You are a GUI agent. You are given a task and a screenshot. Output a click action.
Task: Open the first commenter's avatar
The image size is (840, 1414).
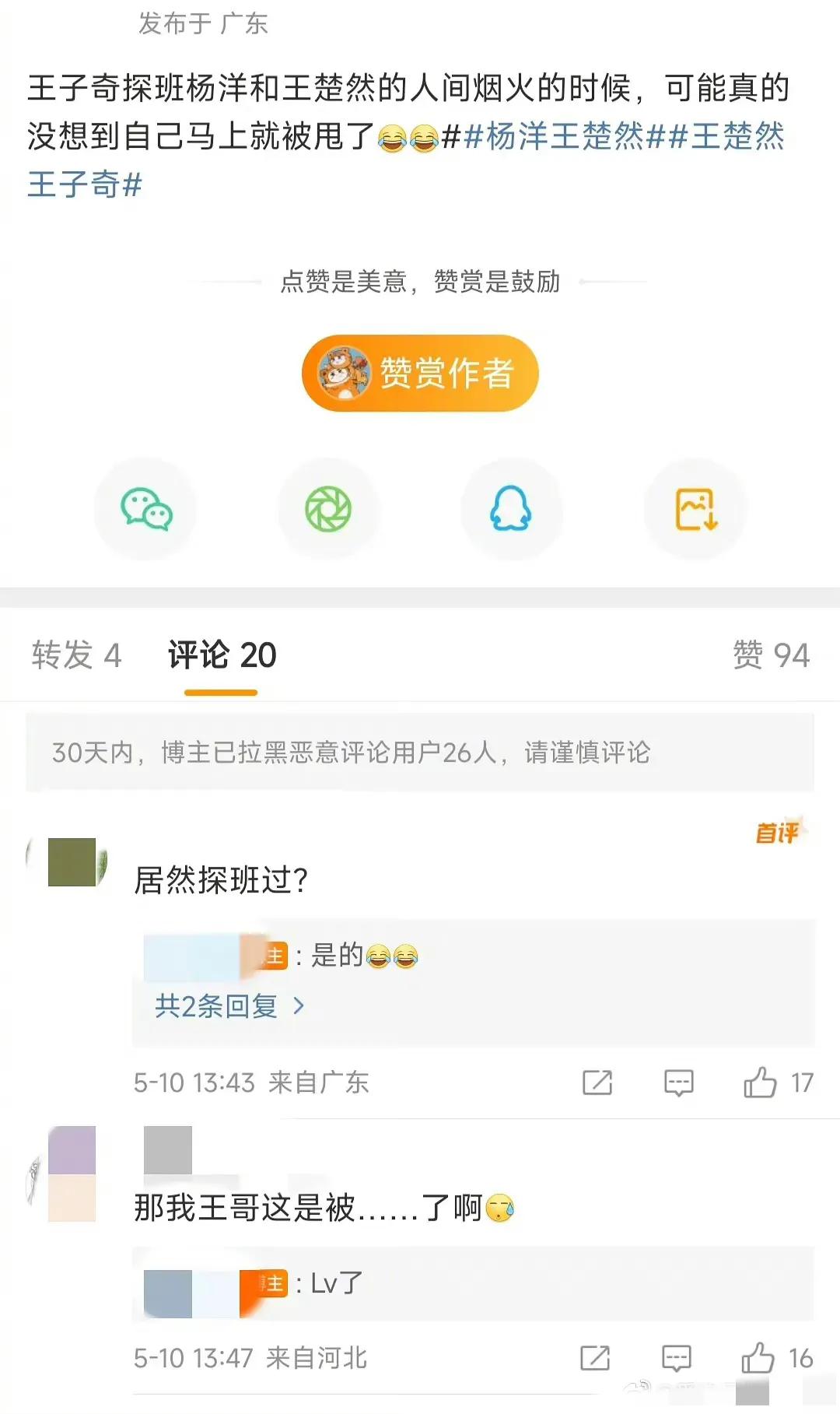72,864
